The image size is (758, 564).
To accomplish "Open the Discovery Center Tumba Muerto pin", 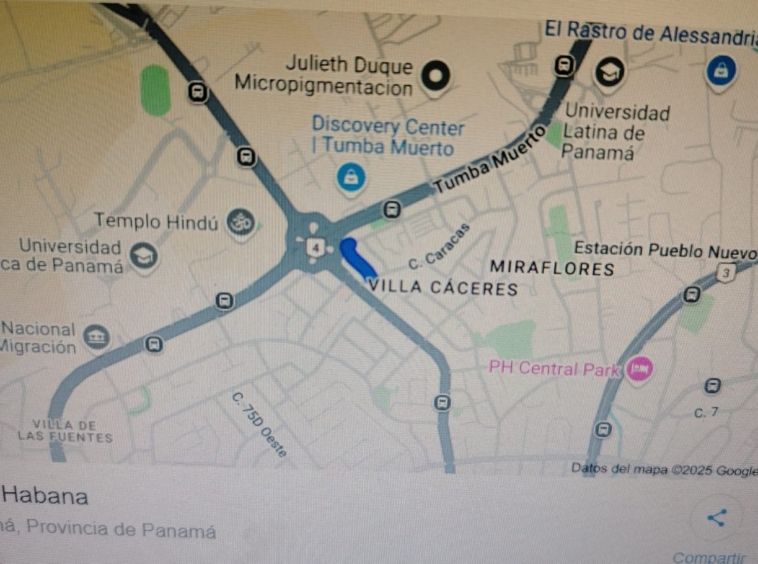I will click(350, 178).
